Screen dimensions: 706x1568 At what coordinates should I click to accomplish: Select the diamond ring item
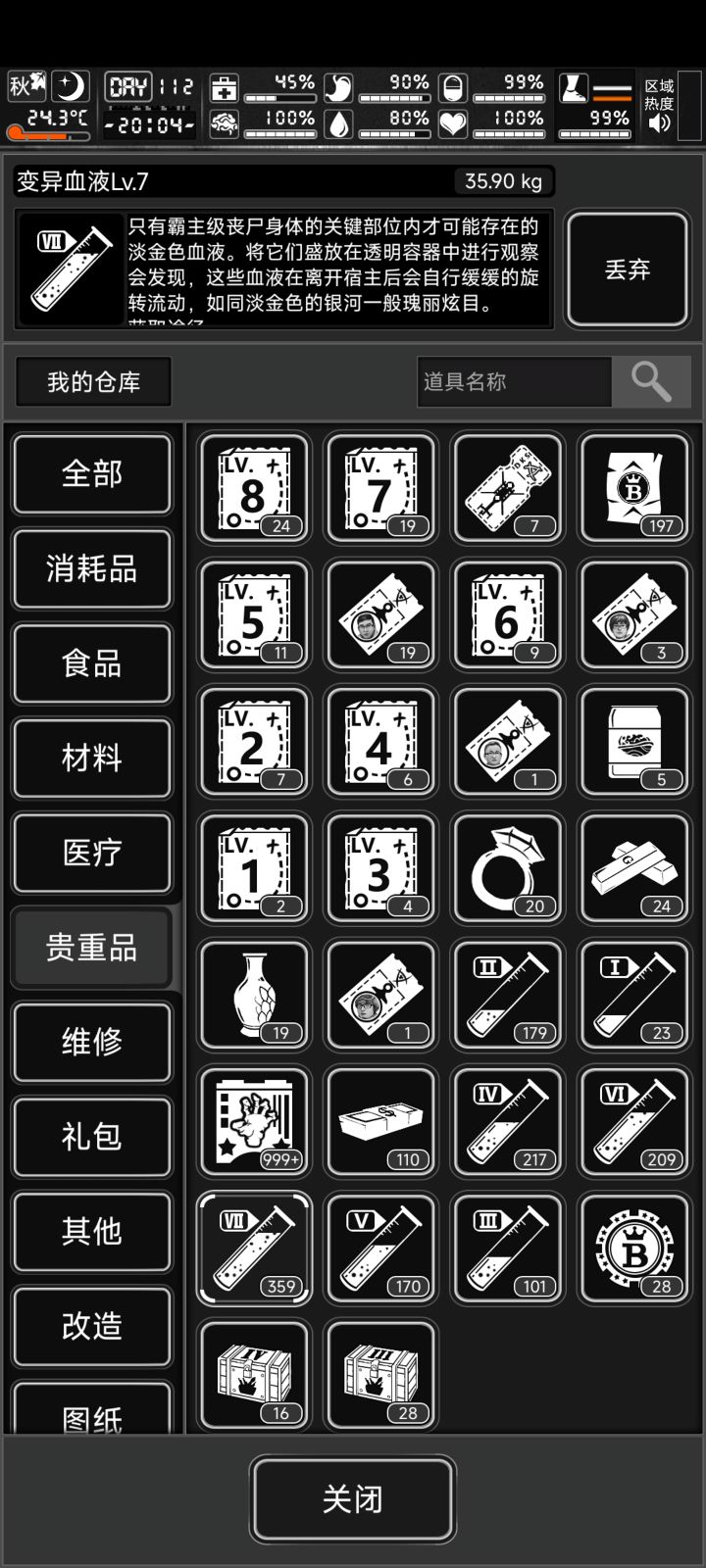pyautogui.click(x=507, y=868)
